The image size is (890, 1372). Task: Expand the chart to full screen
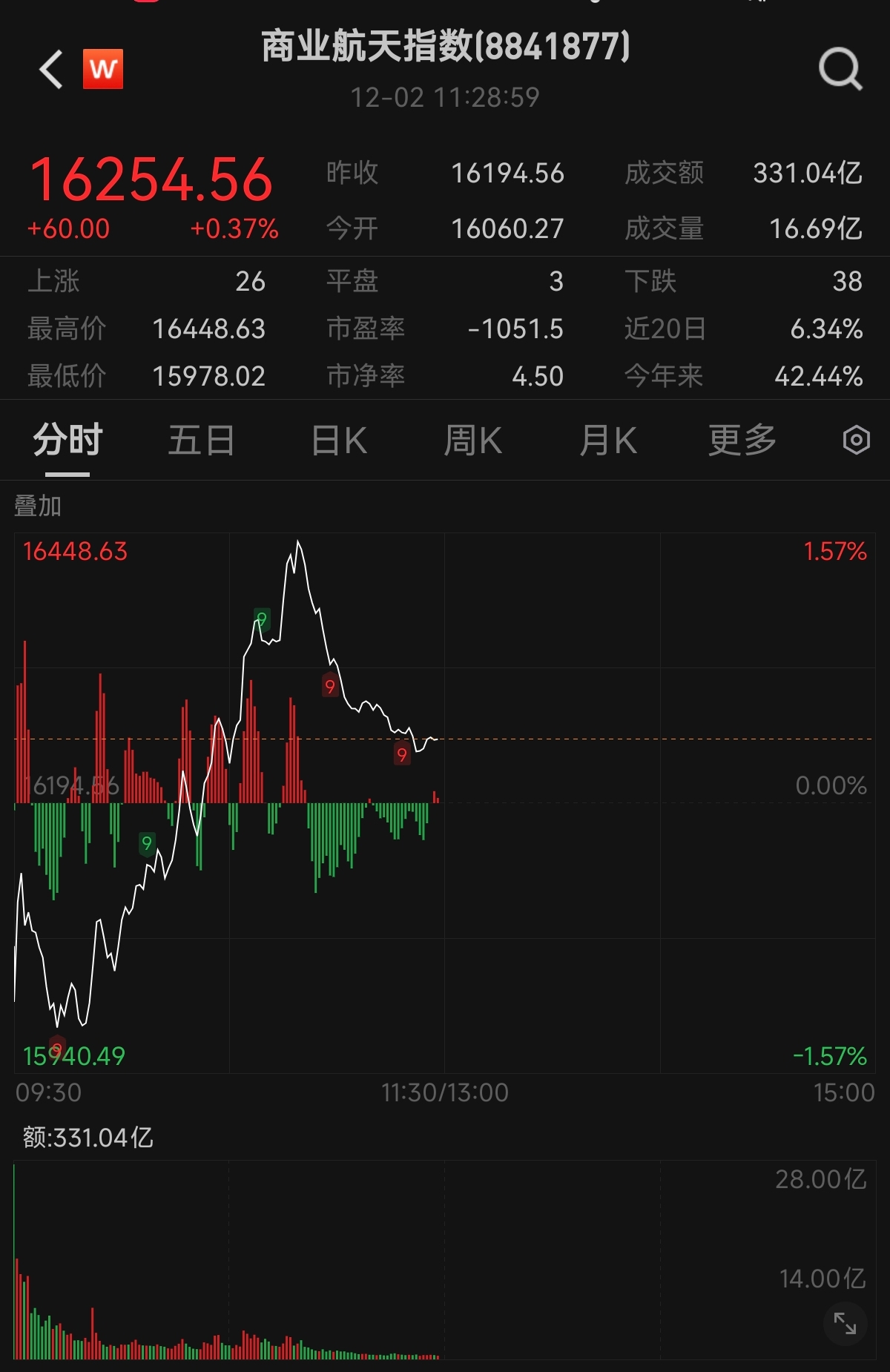tap(845, 1323)
